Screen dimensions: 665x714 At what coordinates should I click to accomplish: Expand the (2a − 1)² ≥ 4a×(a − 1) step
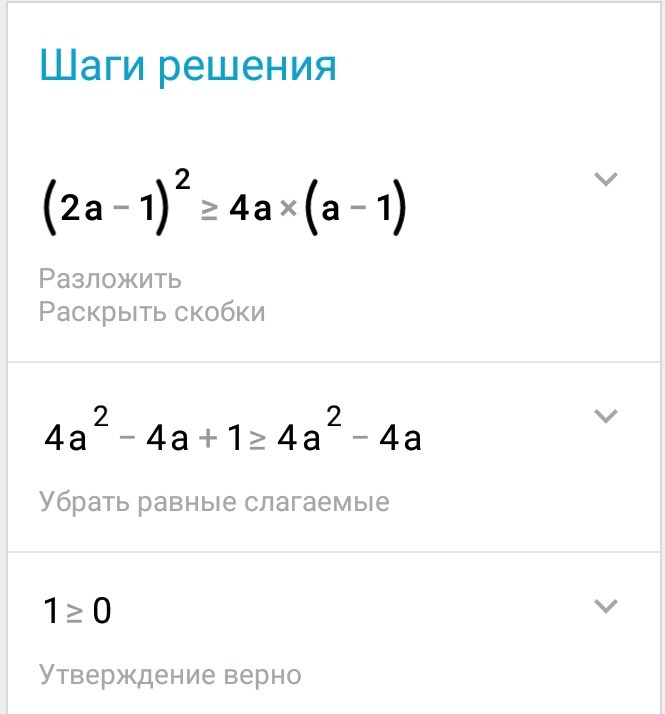[x=606, y=179]
